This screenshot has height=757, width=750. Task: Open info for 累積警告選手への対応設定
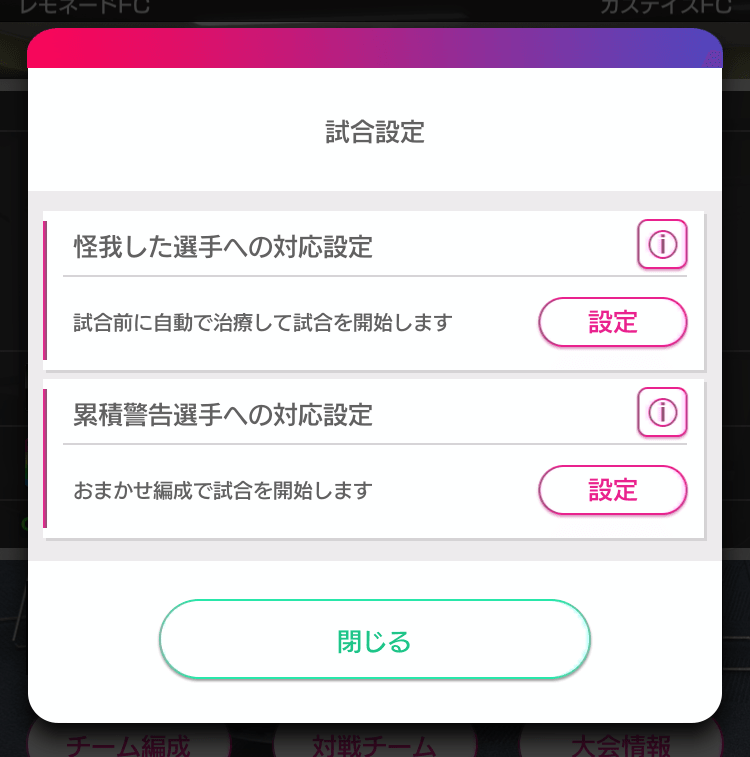tap(662, 412)
